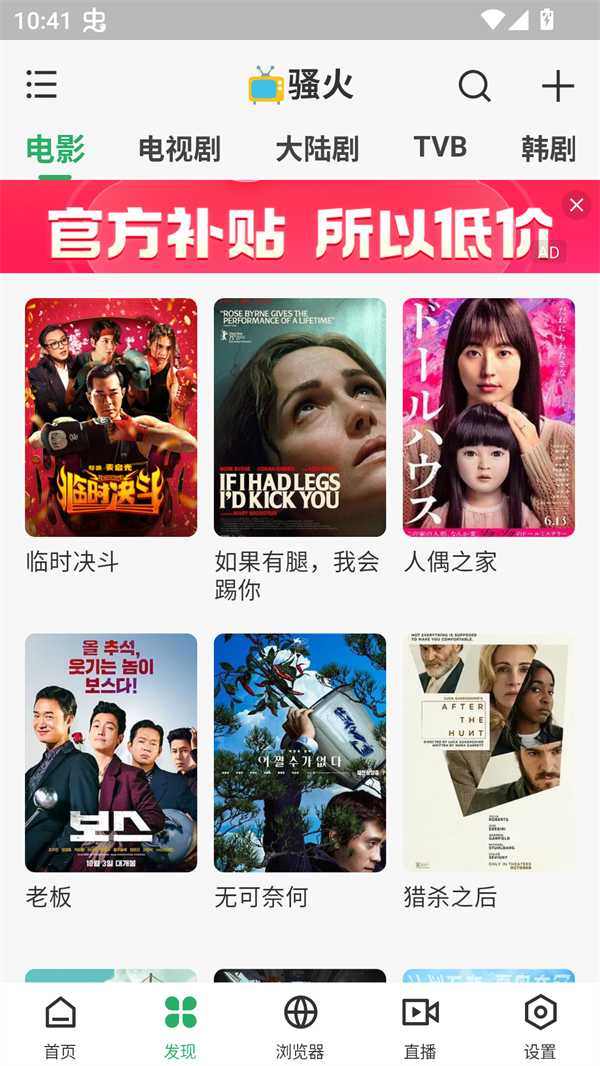Open the movie 如果有腿，我会踢你

[x=300, y=417]
